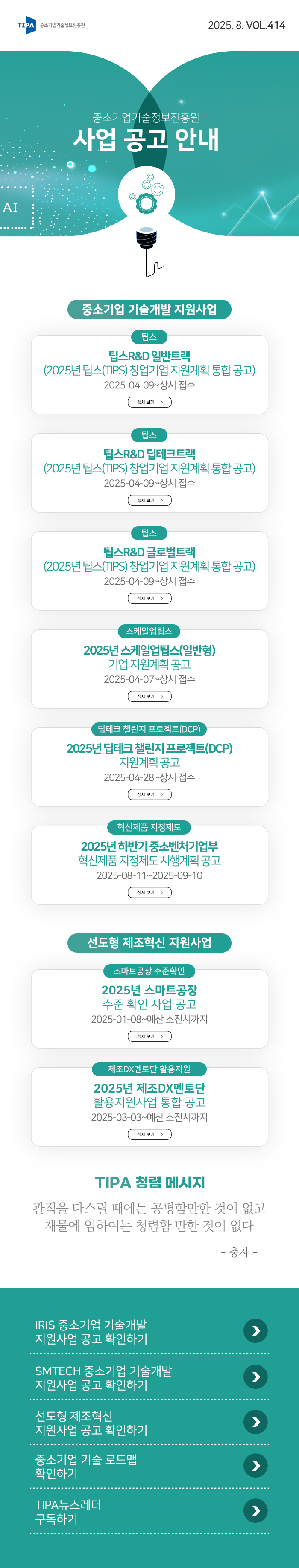Go to 선도형 제조혁신 지원사업 공고 확인하기

pos(255,1422)
